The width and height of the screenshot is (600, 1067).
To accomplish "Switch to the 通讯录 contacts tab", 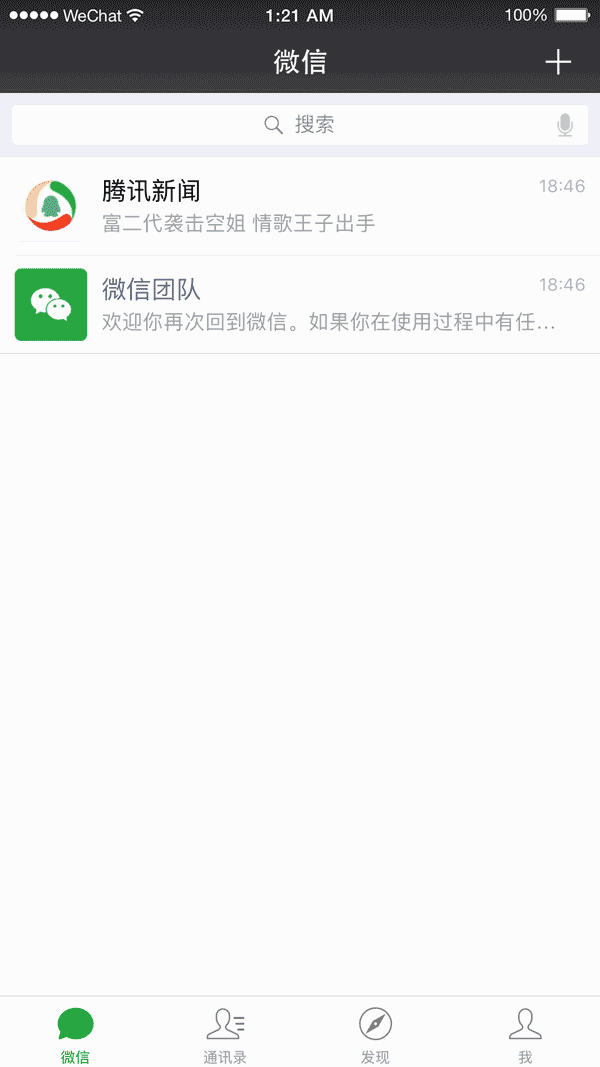I will tap(225, 1034).
